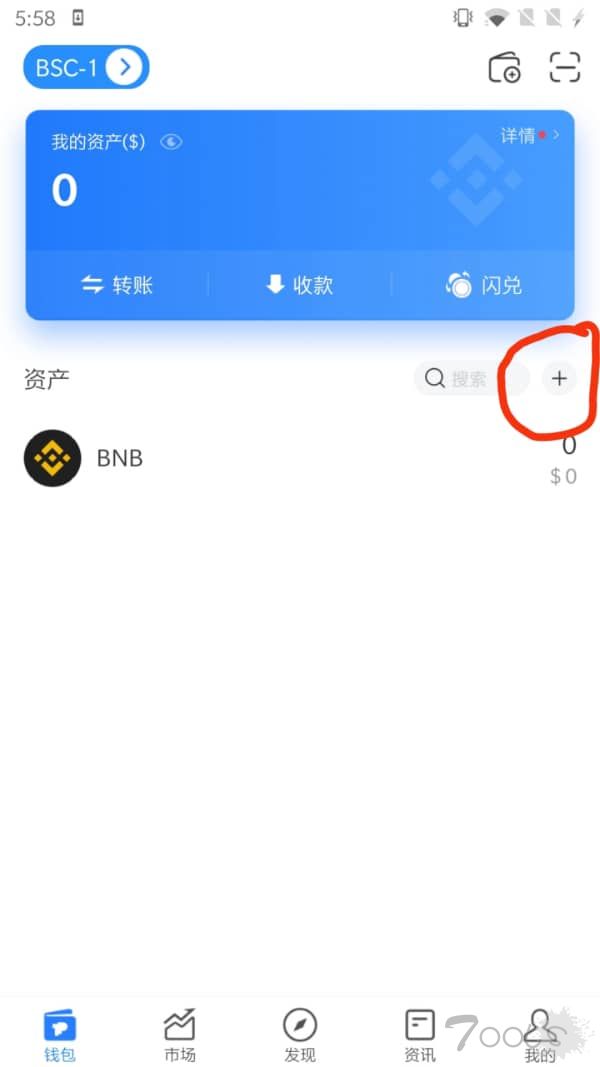Tap the add wallet icon

point(505,67)
